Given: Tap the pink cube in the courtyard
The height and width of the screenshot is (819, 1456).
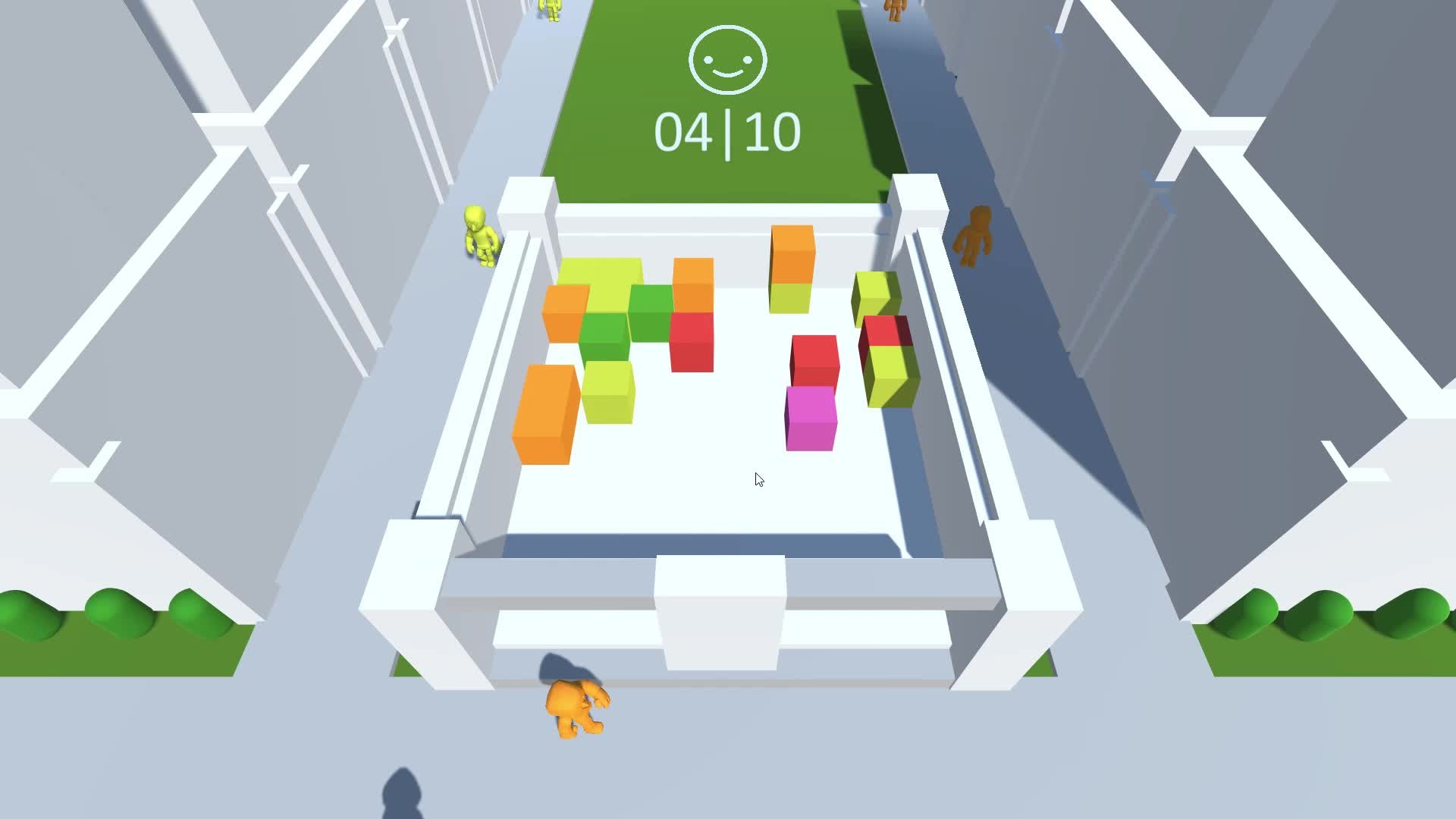Looking at the screenshot, I should click(810, 419).
